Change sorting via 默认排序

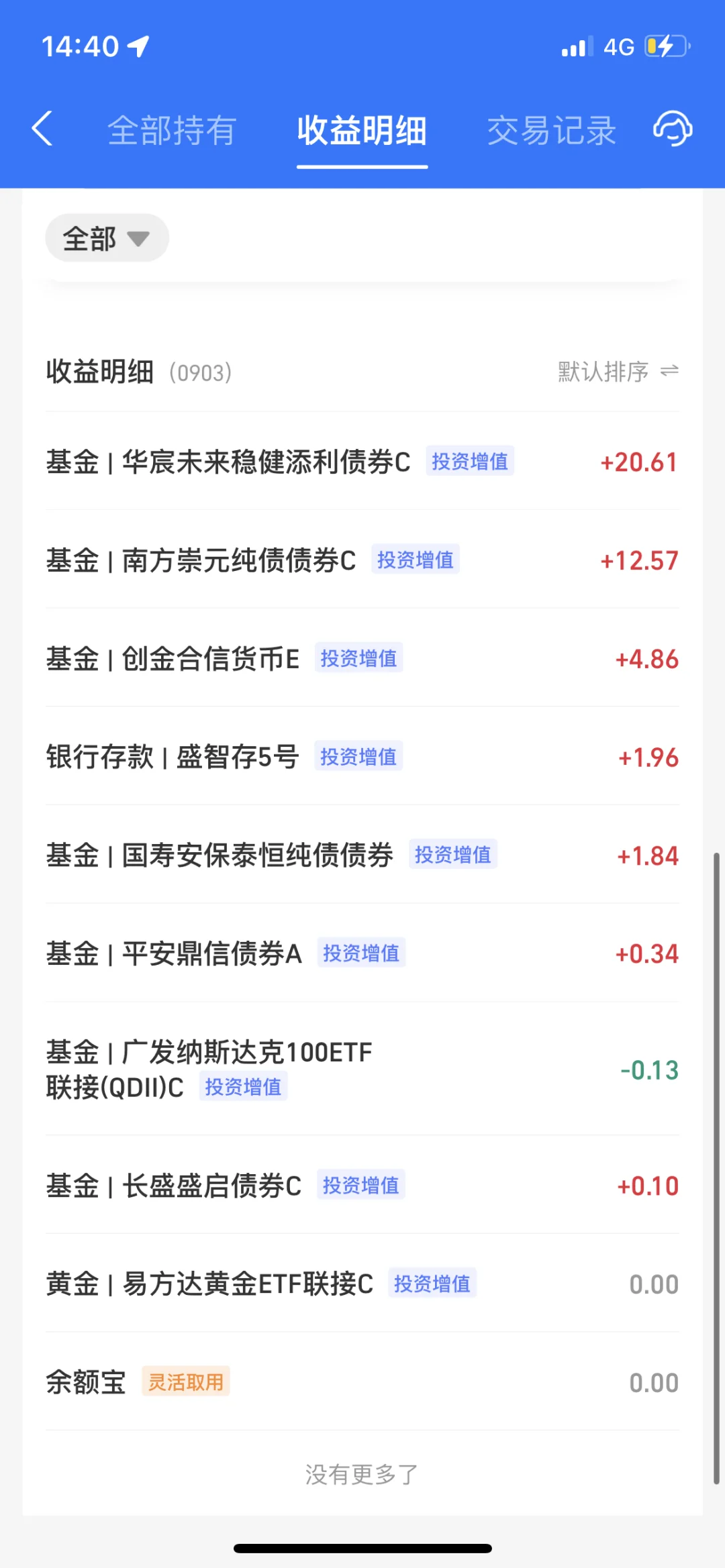click(x=618, y=371)
